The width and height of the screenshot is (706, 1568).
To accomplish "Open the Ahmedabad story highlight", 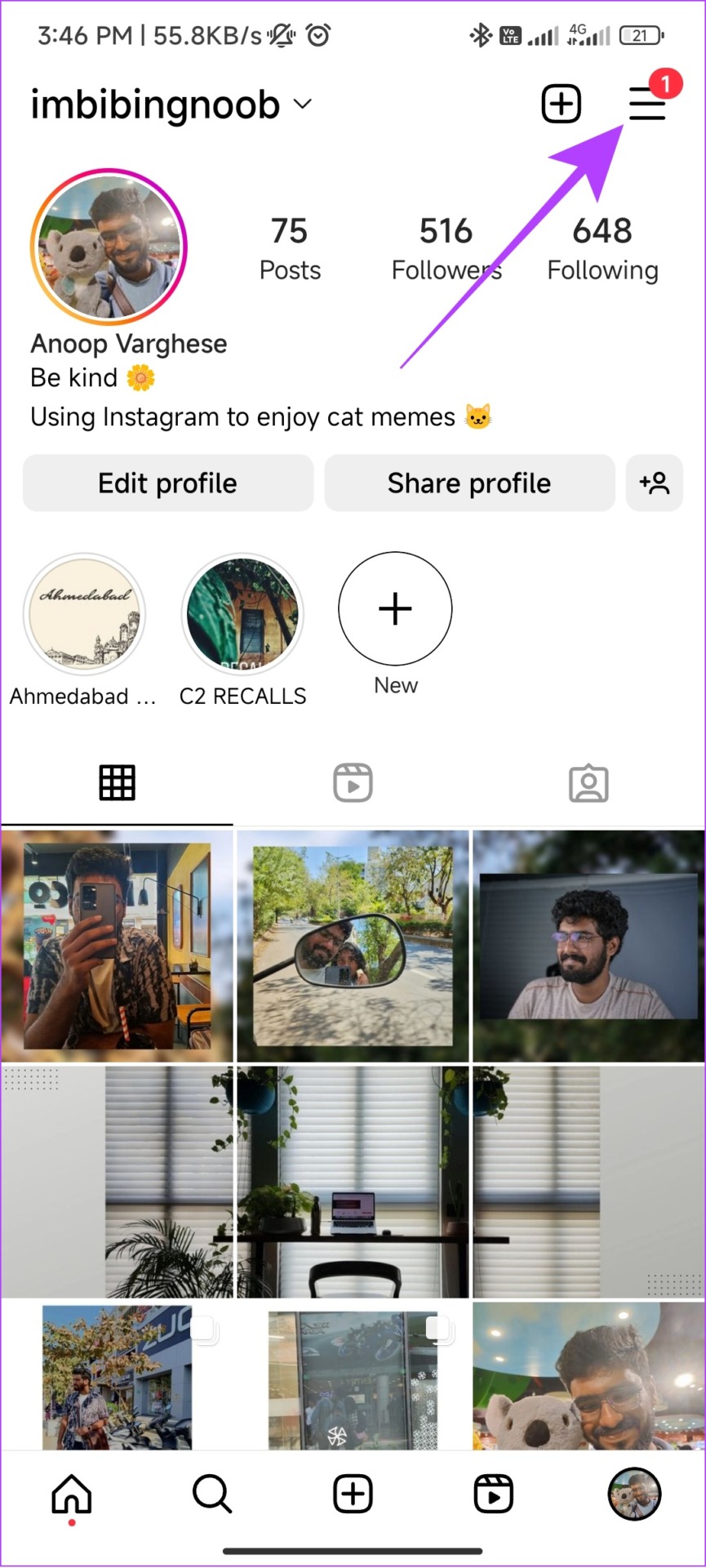I will point(84,614).
